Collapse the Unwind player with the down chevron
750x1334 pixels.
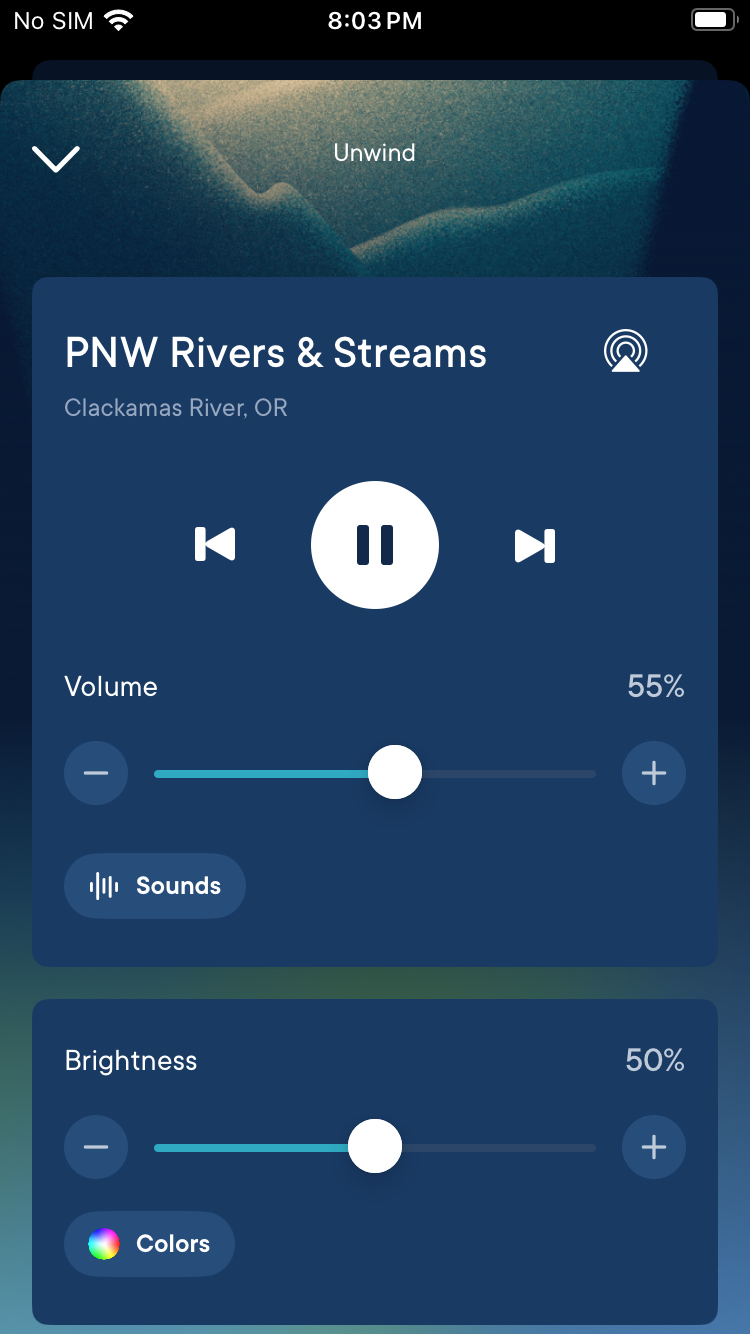pos(56,158)
